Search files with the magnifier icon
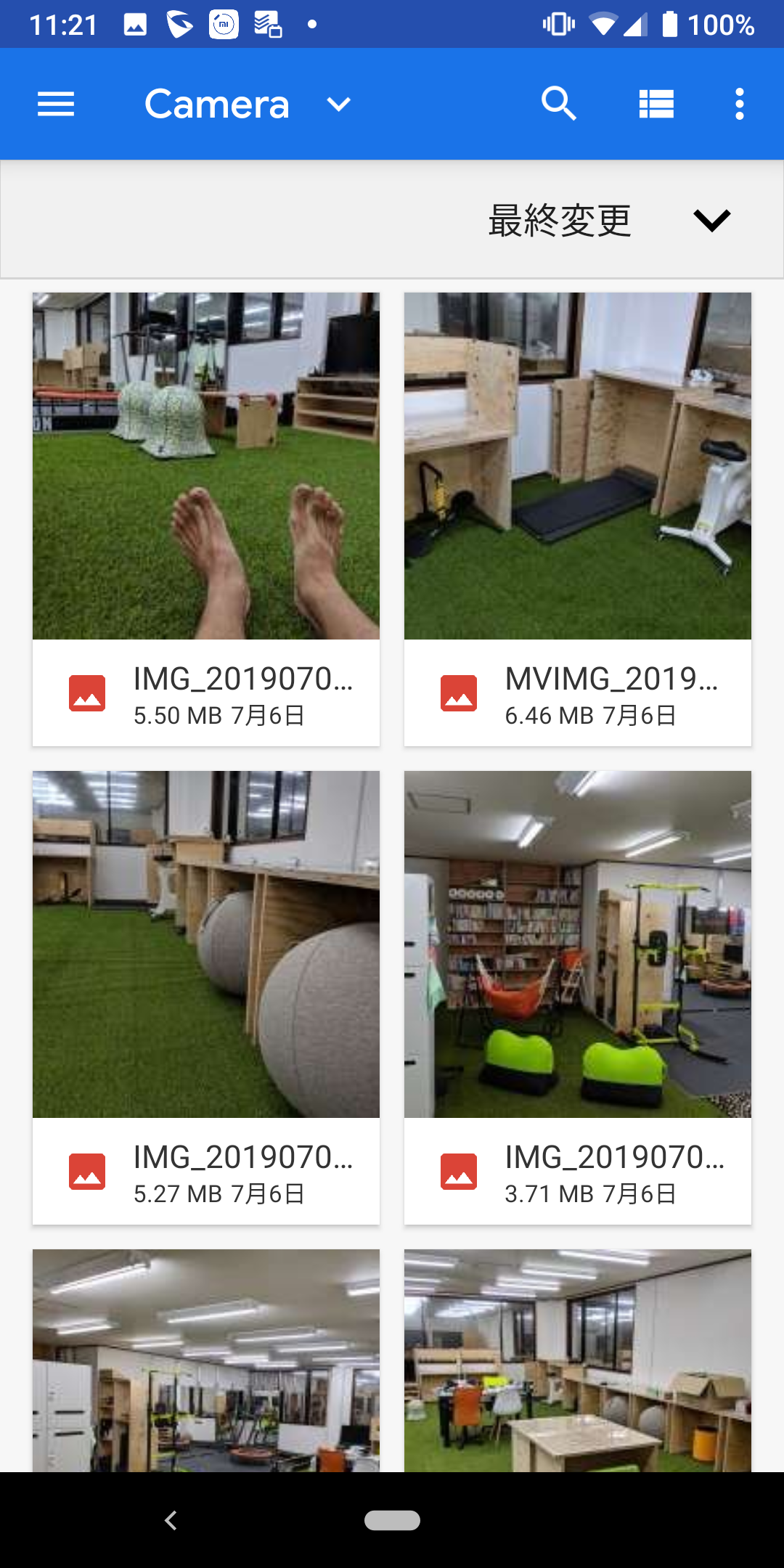This screenshot has height=1568, width=784. [x=559, y=104]
